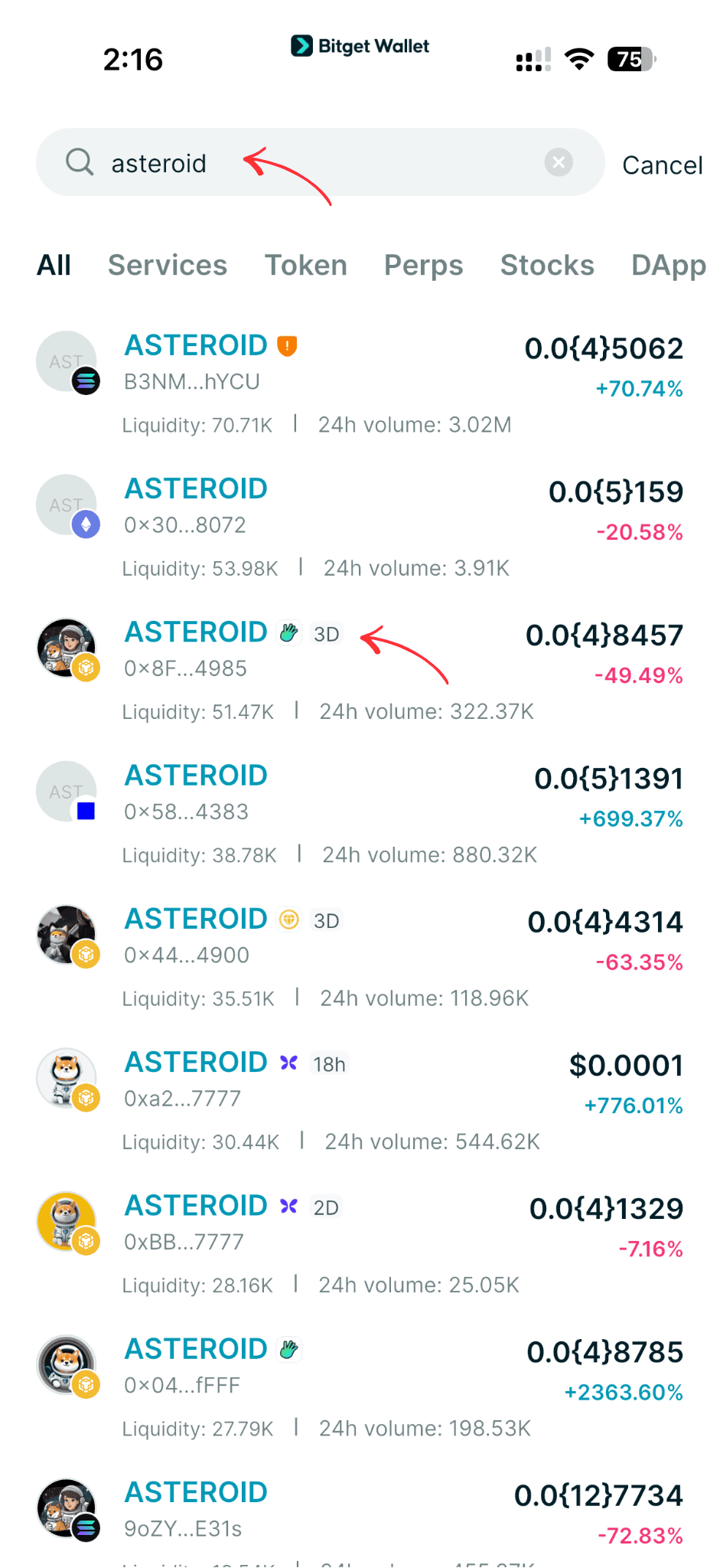Switch to the Token tab
Image resolution: width=720 pixels, height=1568 pixels.
point(306,265)
